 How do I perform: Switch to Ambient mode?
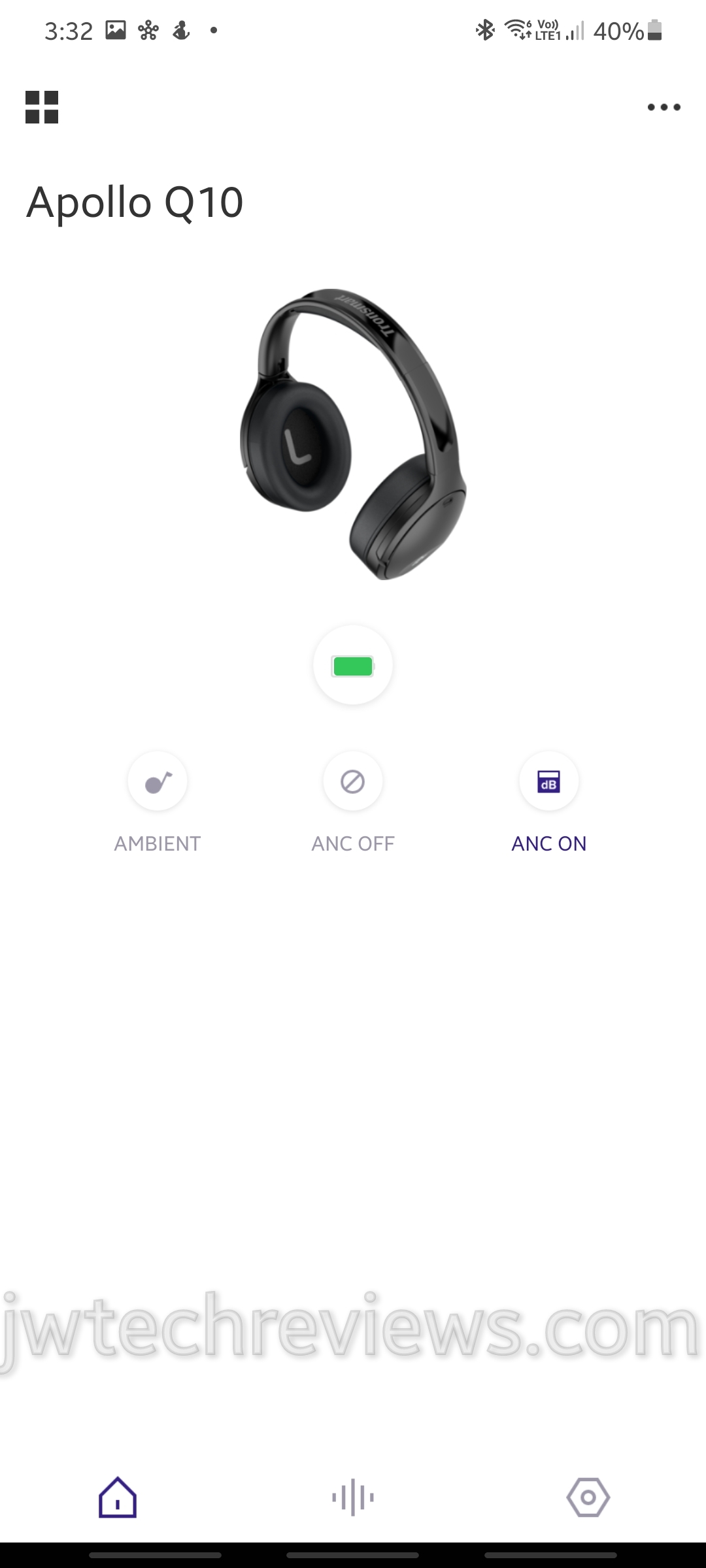pos(158,782)
